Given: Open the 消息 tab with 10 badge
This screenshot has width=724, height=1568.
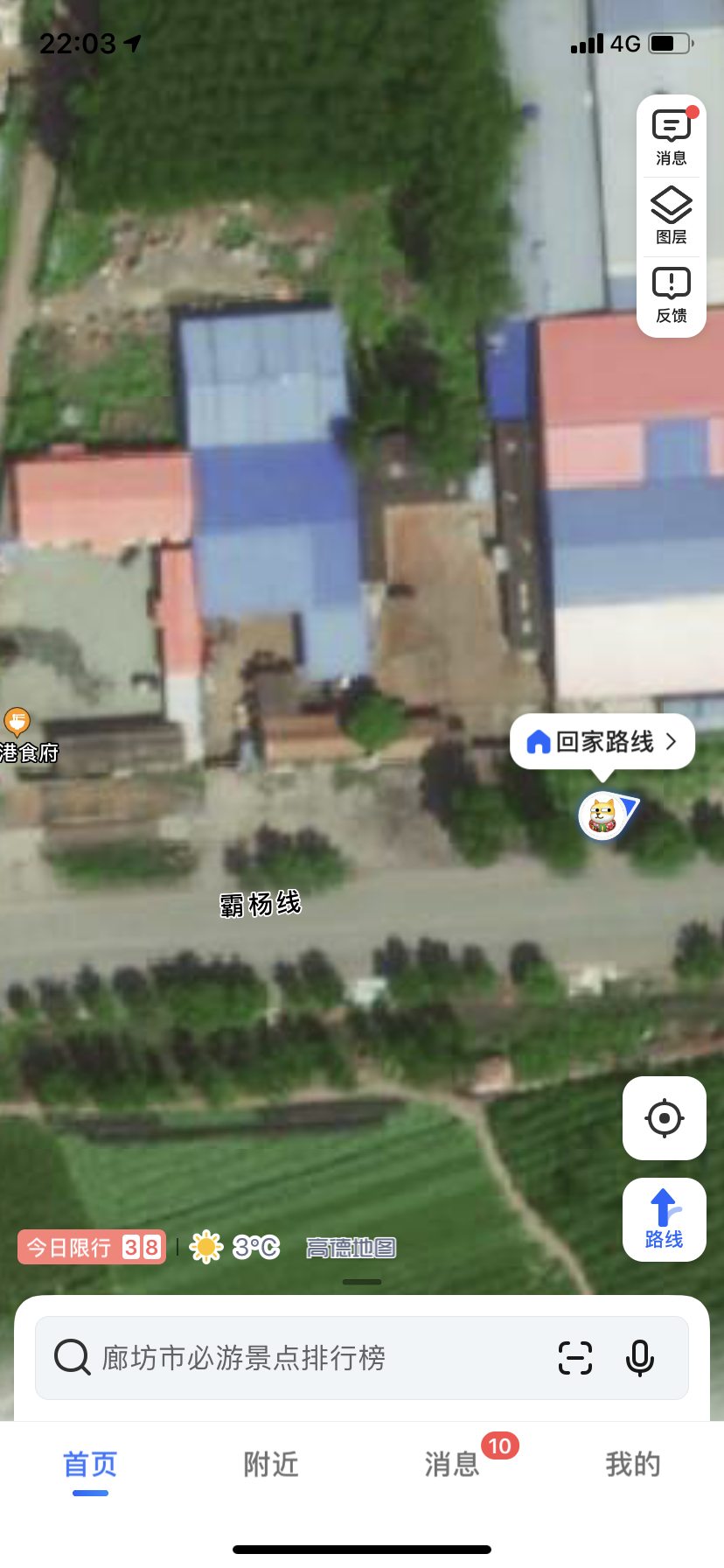Looking at the screenshot, I should pyautogui.click(x=453, y=1465).
